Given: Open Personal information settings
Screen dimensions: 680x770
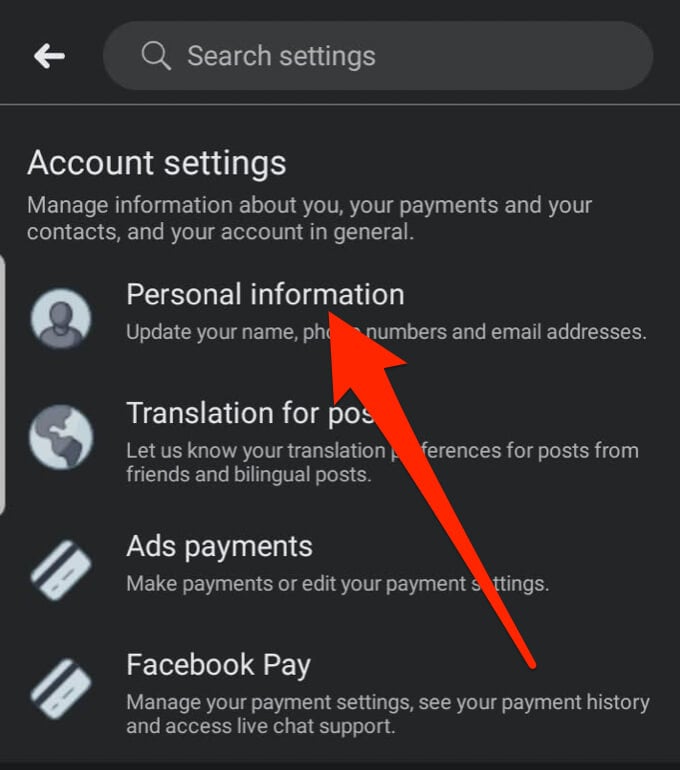Looking at the screenshot, I should 265,296.
